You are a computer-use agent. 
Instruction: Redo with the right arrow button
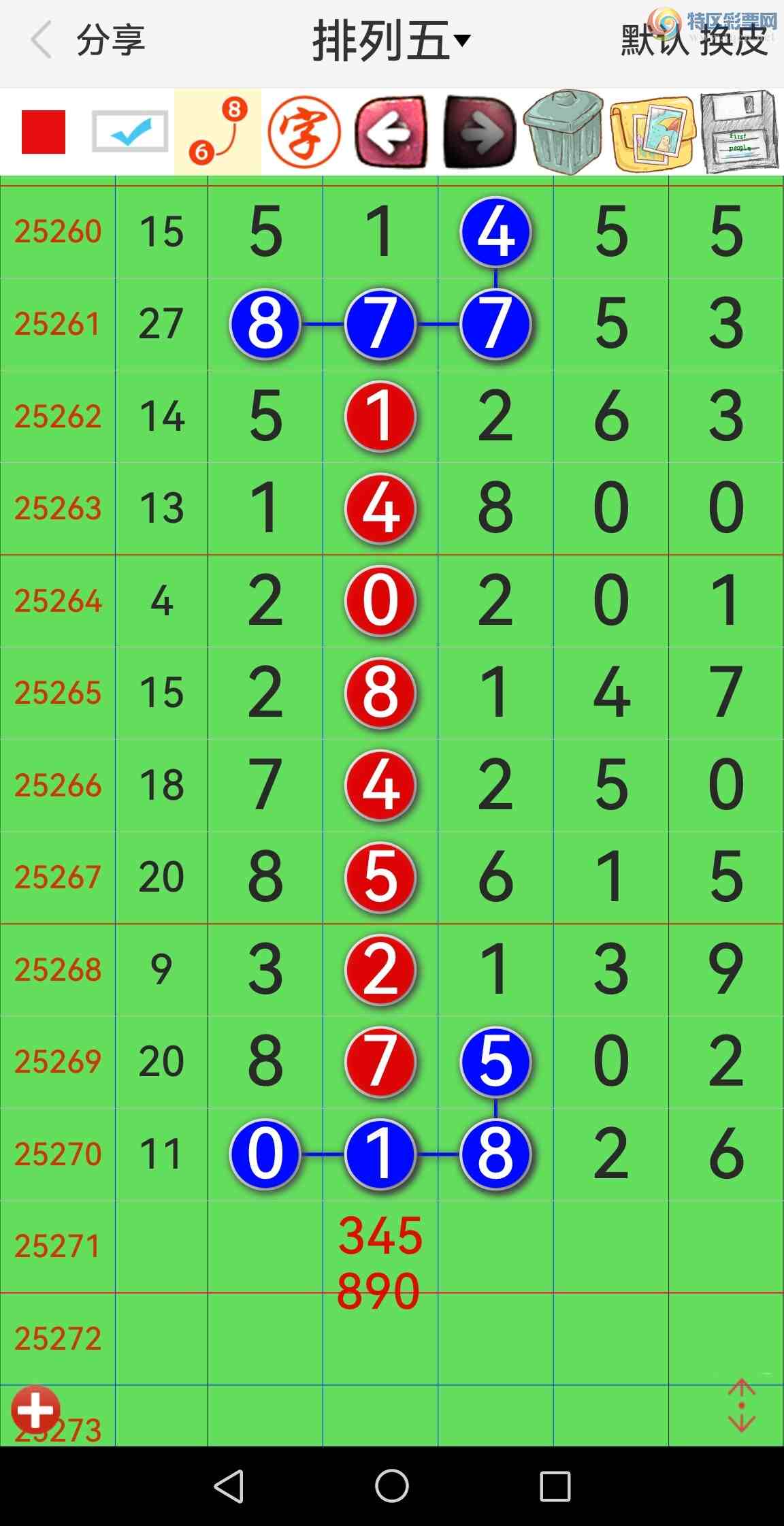pos(480,132)
